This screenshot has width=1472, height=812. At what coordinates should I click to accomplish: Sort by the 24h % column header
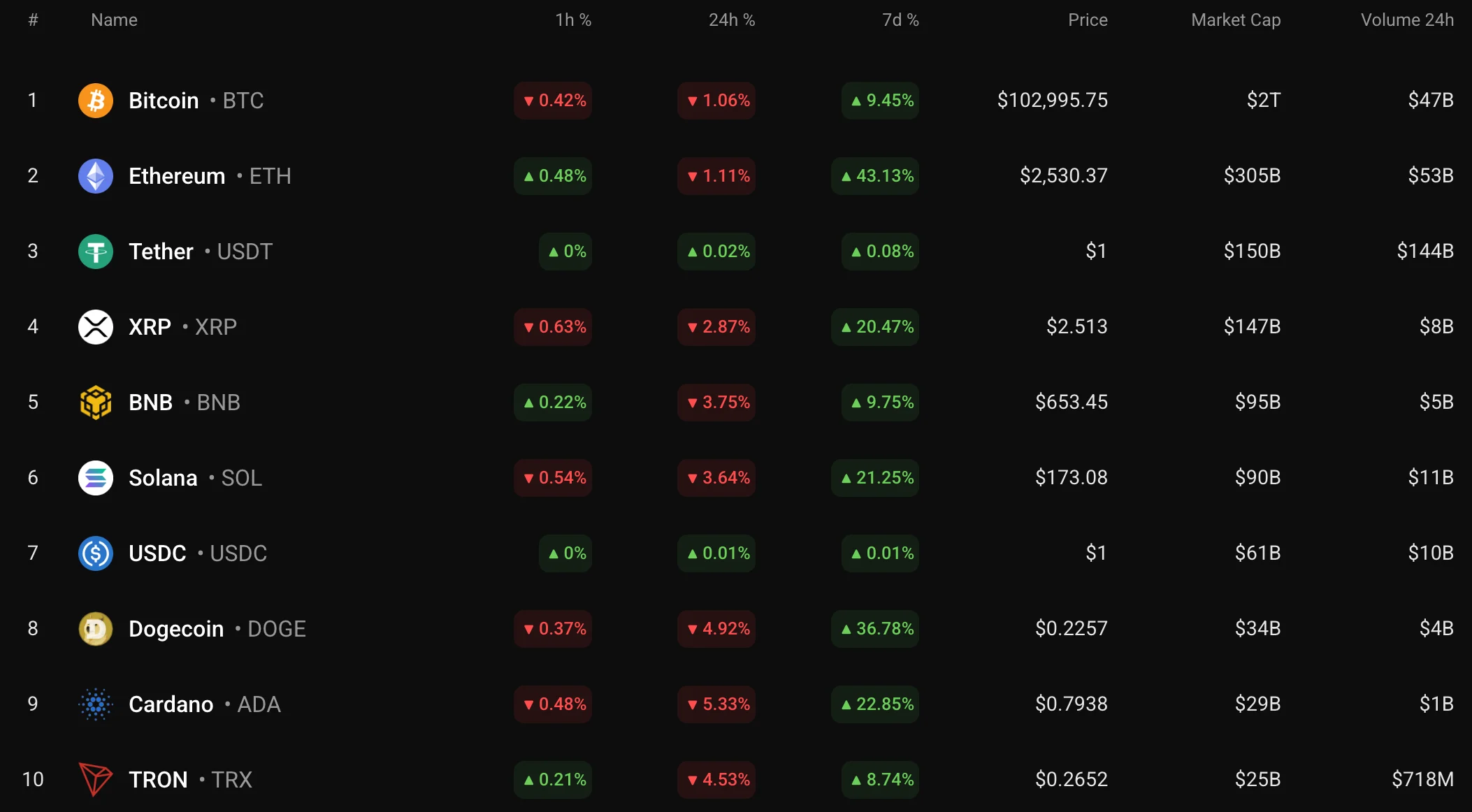731,20
